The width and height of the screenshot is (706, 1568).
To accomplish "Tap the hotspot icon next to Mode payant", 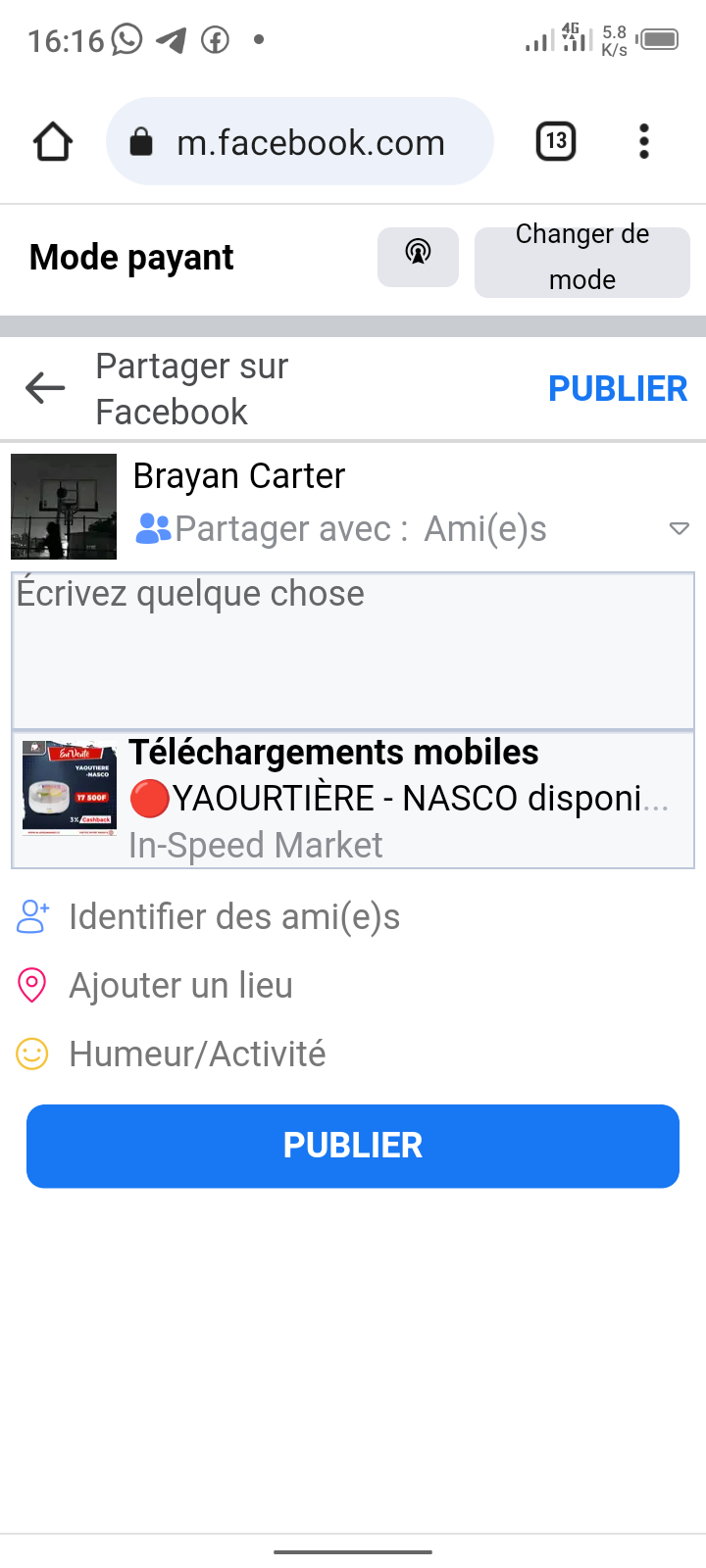I will coord(418,257).
